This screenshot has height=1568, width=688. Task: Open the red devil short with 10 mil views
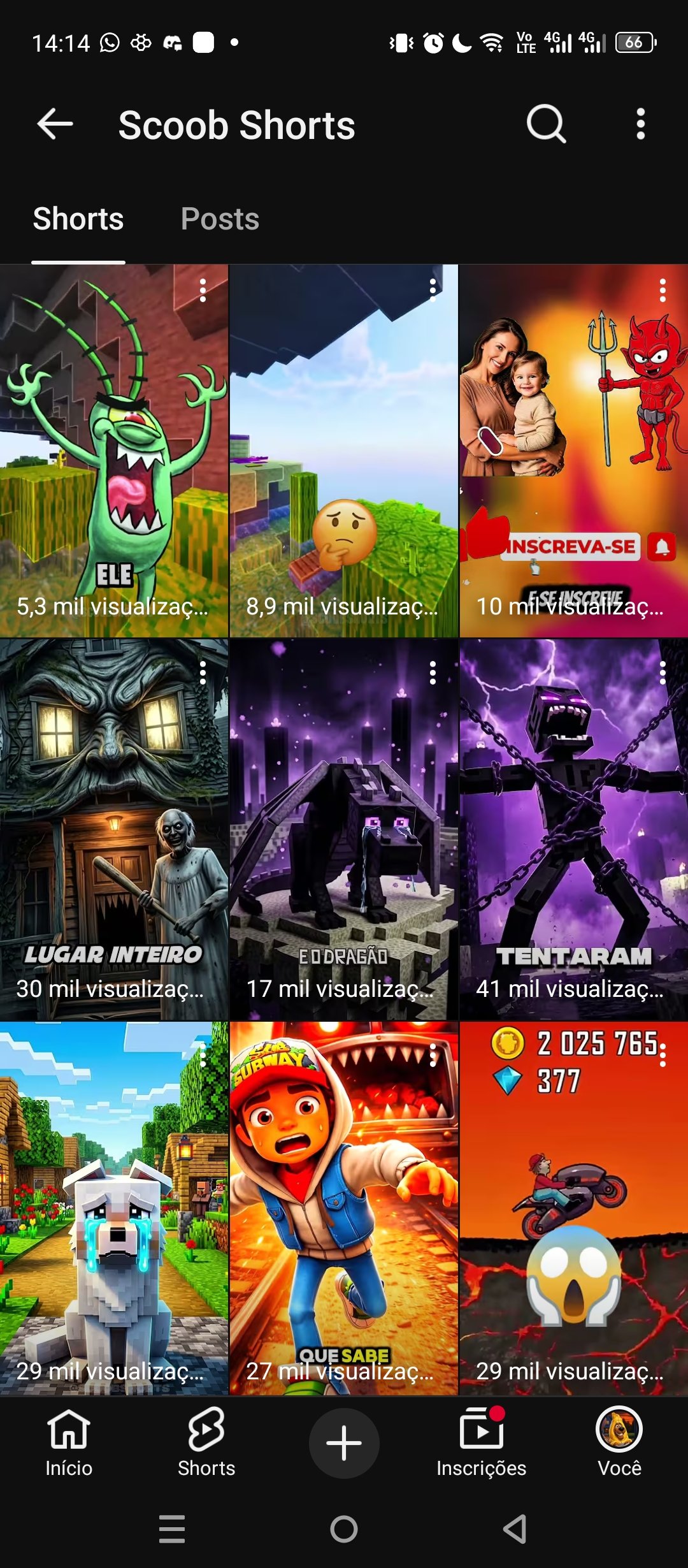coord(573,446)
